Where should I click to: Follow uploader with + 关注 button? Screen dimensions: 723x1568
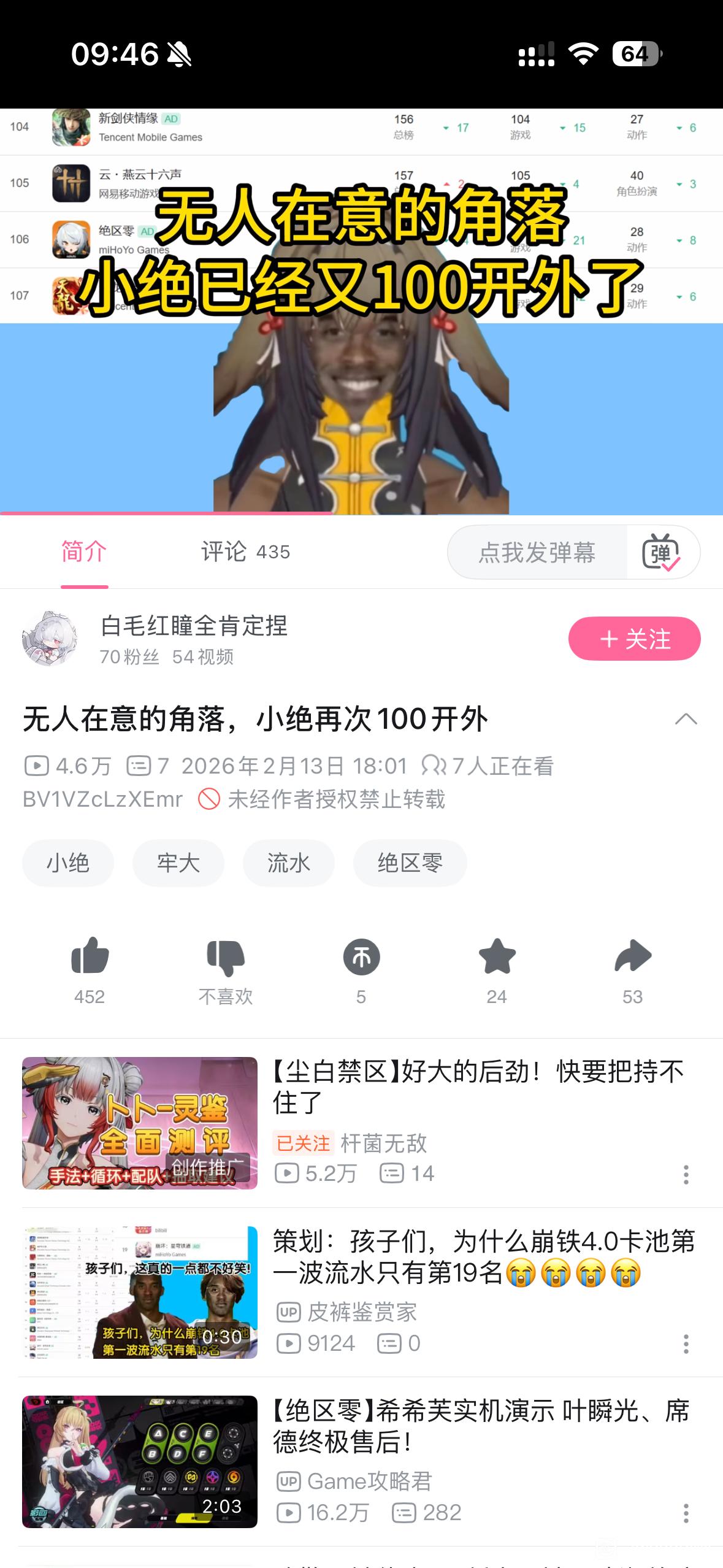[x=634, y=639]
